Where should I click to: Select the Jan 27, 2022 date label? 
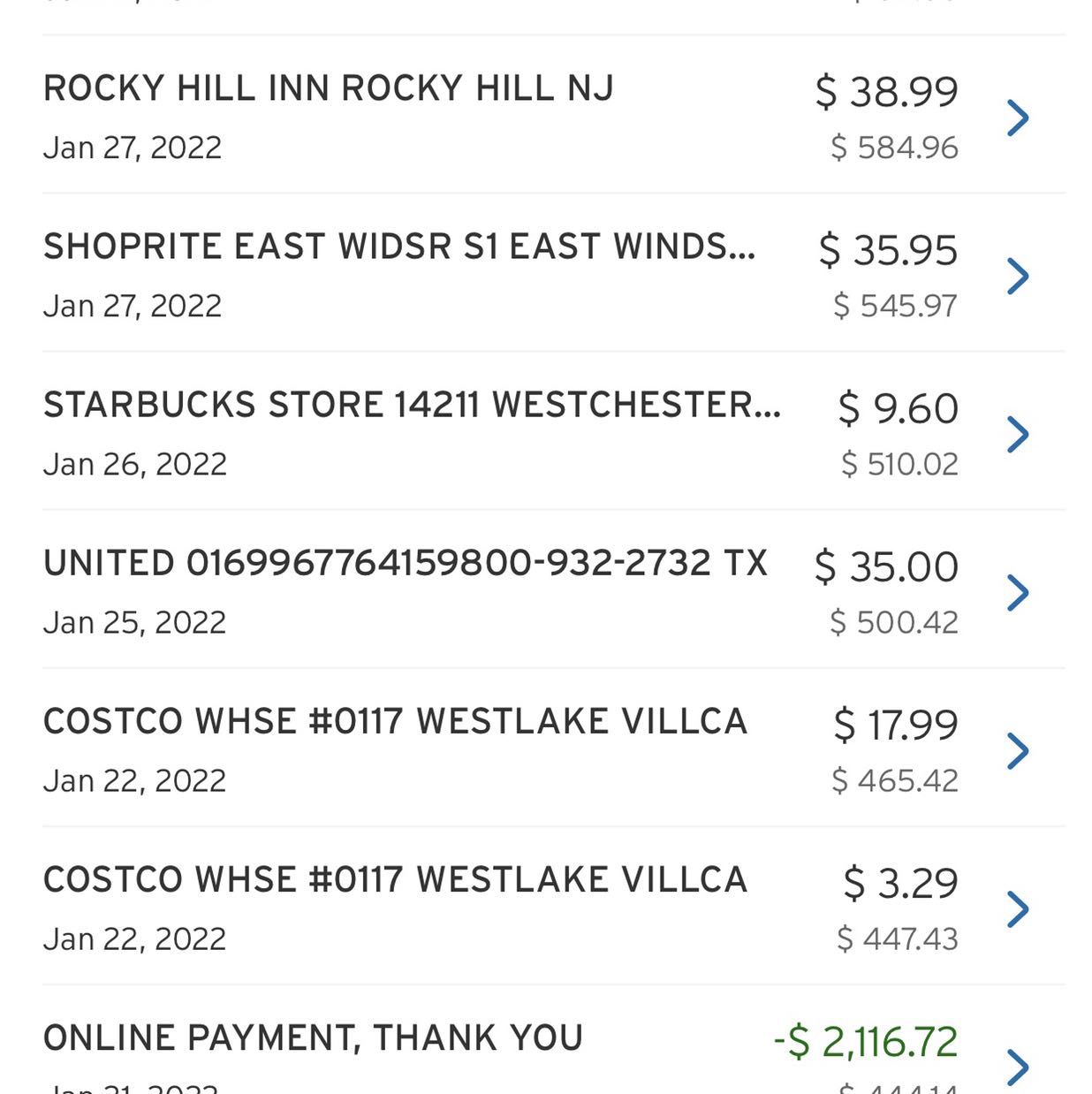coord(133,147)
